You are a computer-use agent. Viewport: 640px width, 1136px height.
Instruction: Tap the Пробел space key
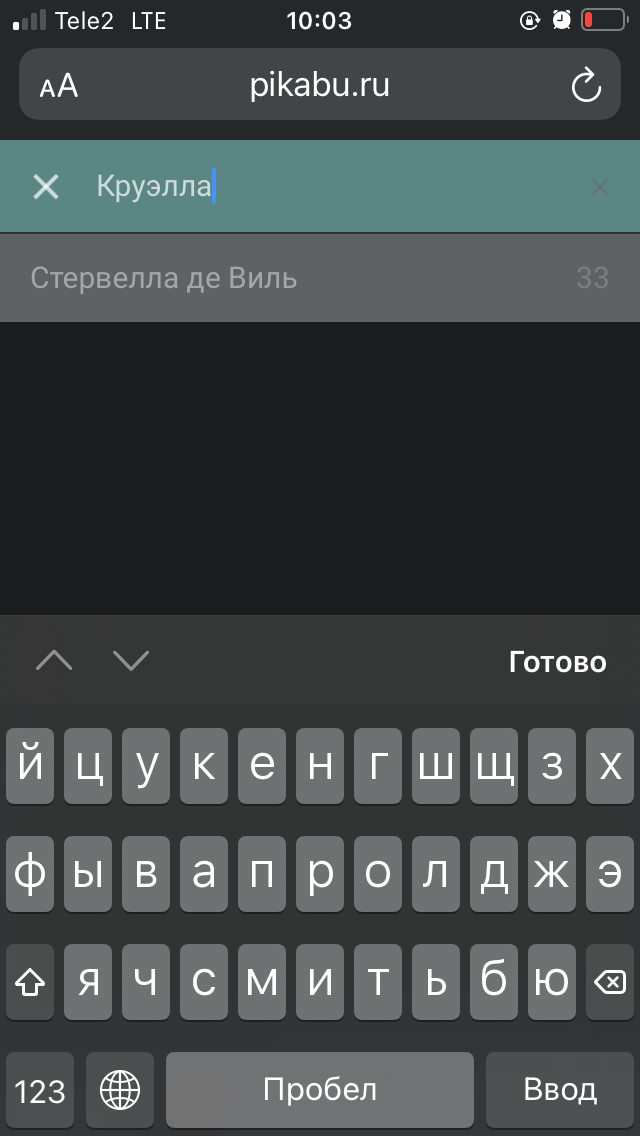[x=319, y=1089]
